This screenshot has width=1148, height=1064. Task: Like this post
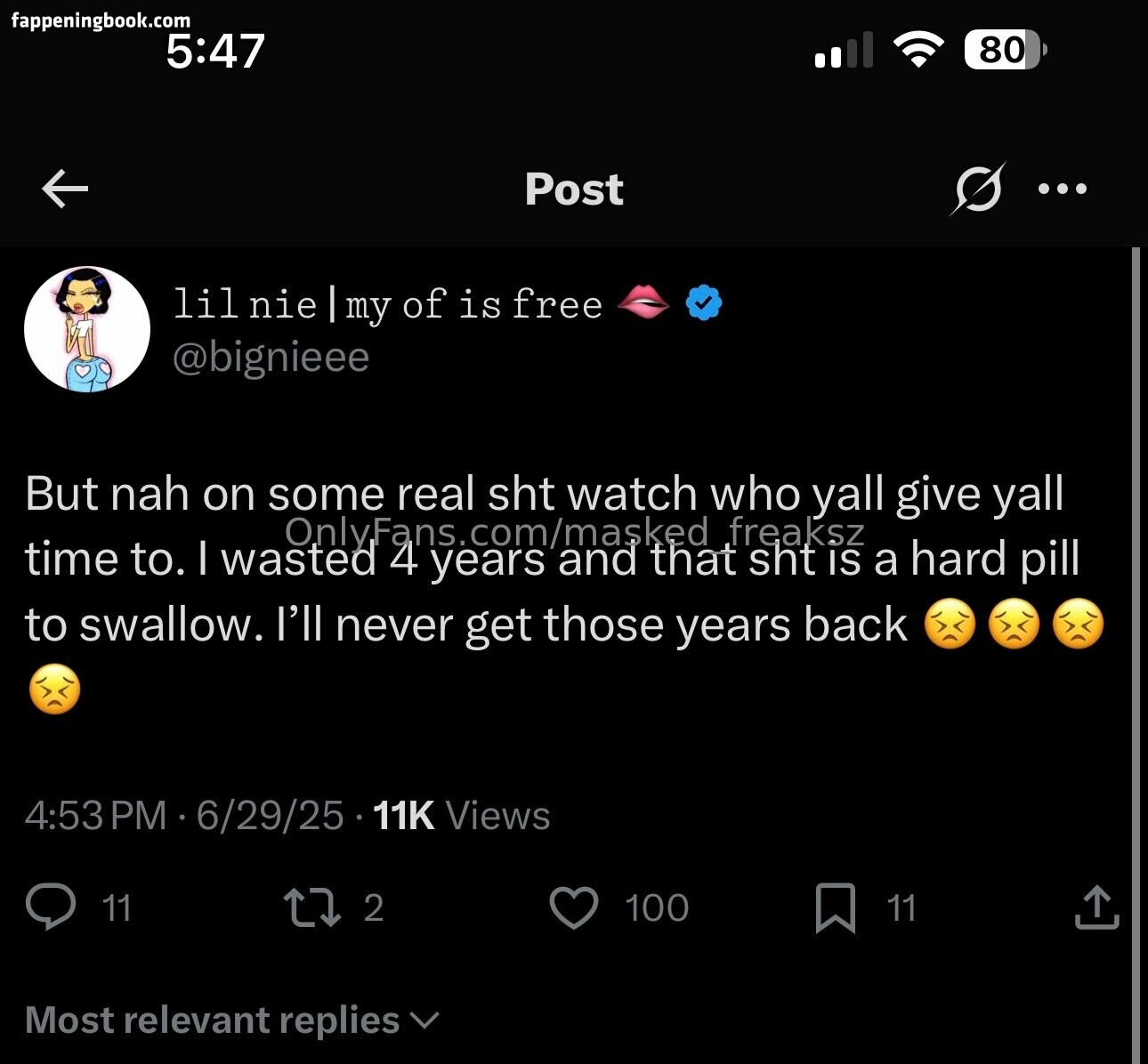point(574,907)
